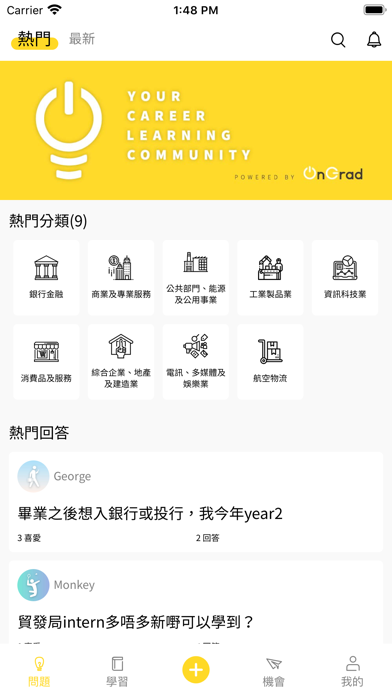Image resolution: width=392 pixels, height=696 pixels.
Task: Open Monkey's question about 貿發局 intern
Action: (196, 602)
